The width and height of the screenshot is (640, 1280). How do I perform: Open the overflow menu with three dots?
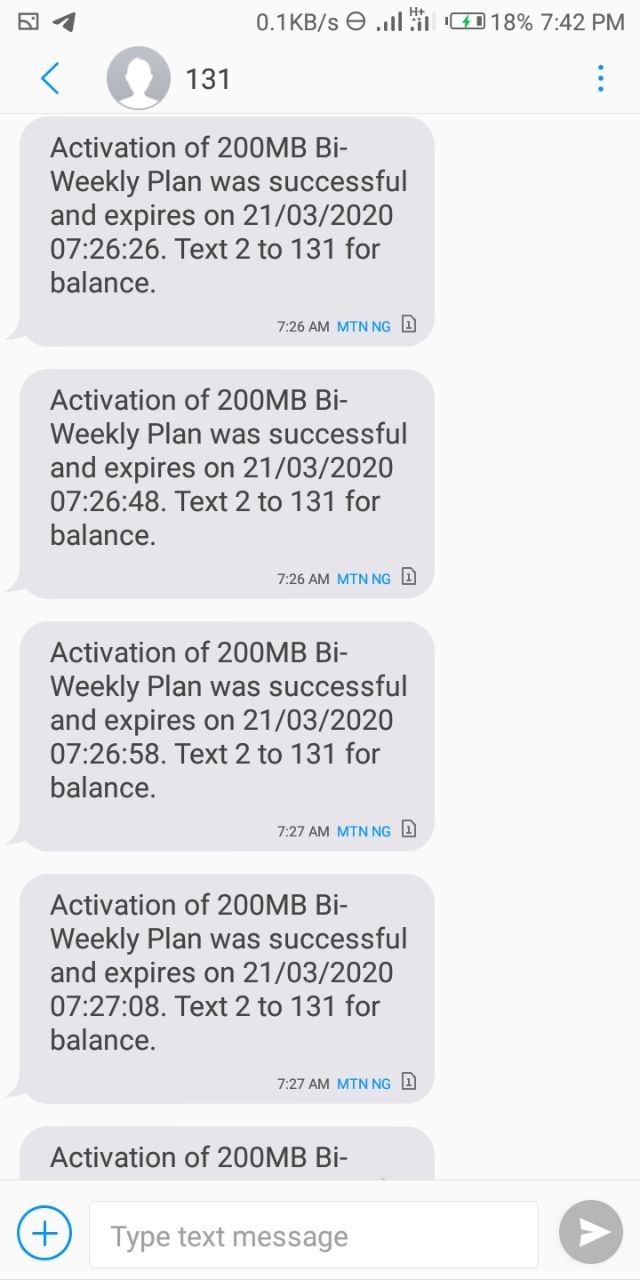point(600,78)
